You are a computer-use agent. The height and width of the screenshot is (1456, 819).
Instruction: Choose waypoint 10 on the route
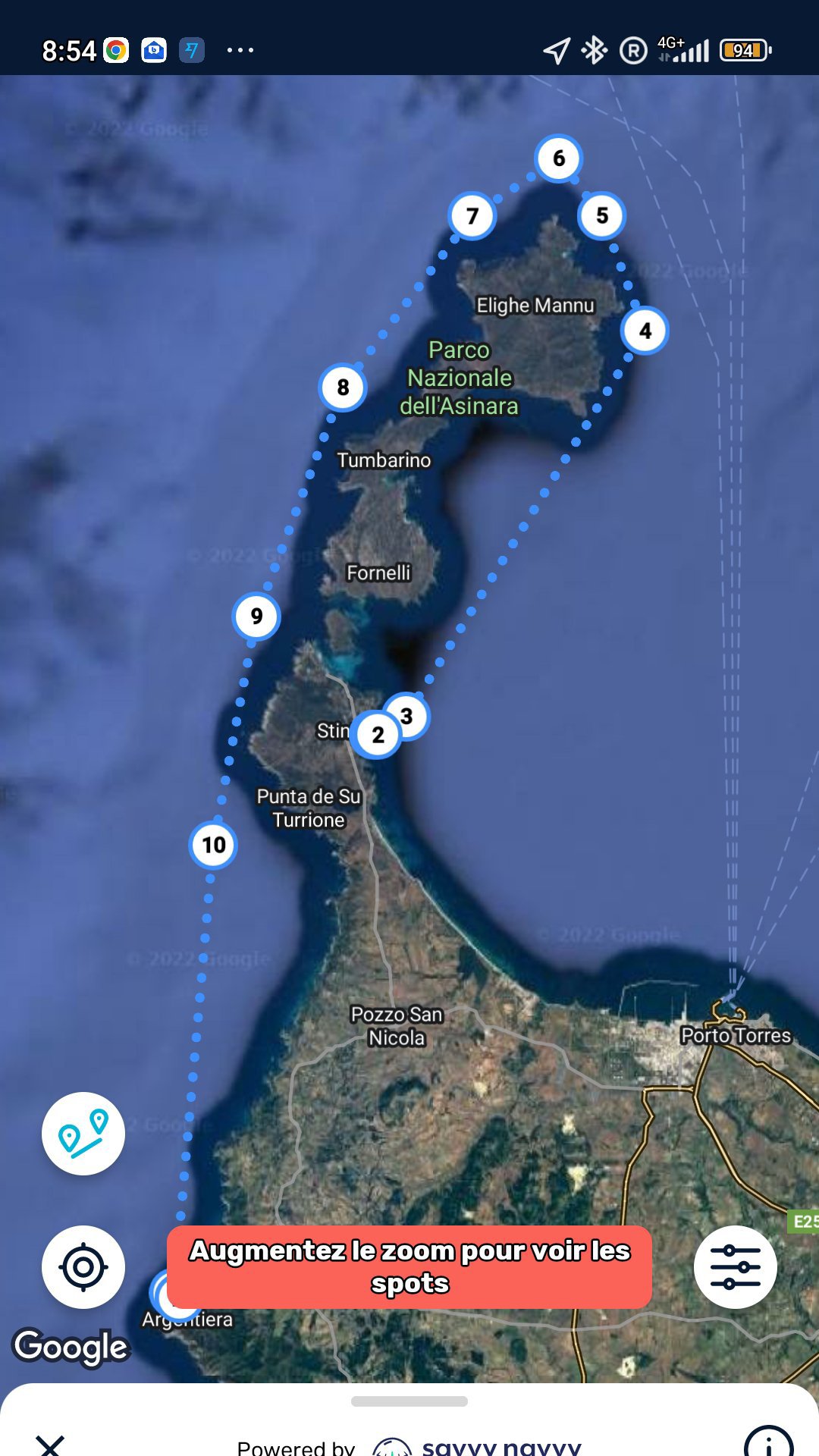tap(213, 845)
